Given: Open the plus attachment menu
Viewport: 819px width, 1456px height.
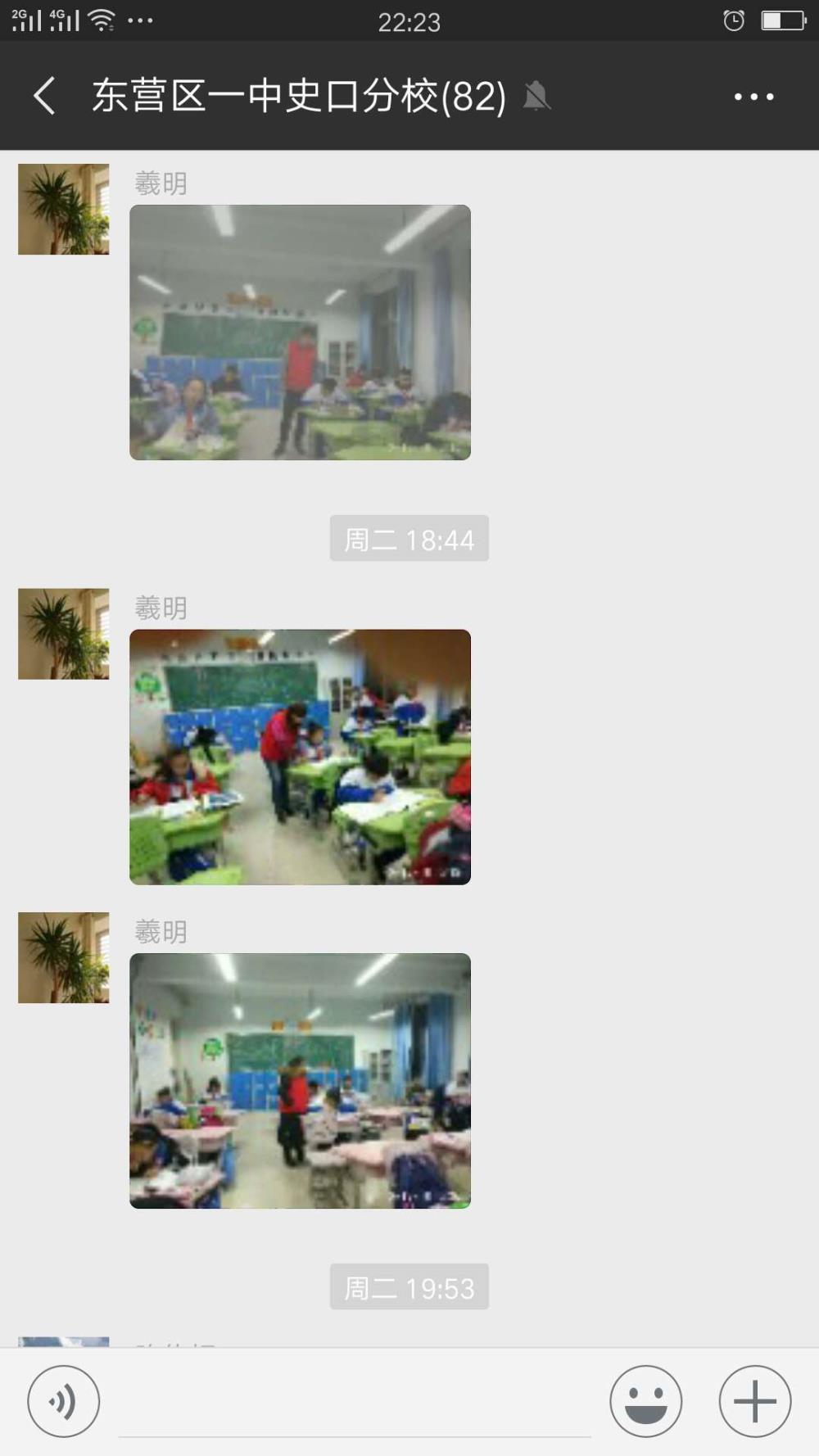Looking at the screenshot, I should pyautogui.click(x=755, y=1401).
